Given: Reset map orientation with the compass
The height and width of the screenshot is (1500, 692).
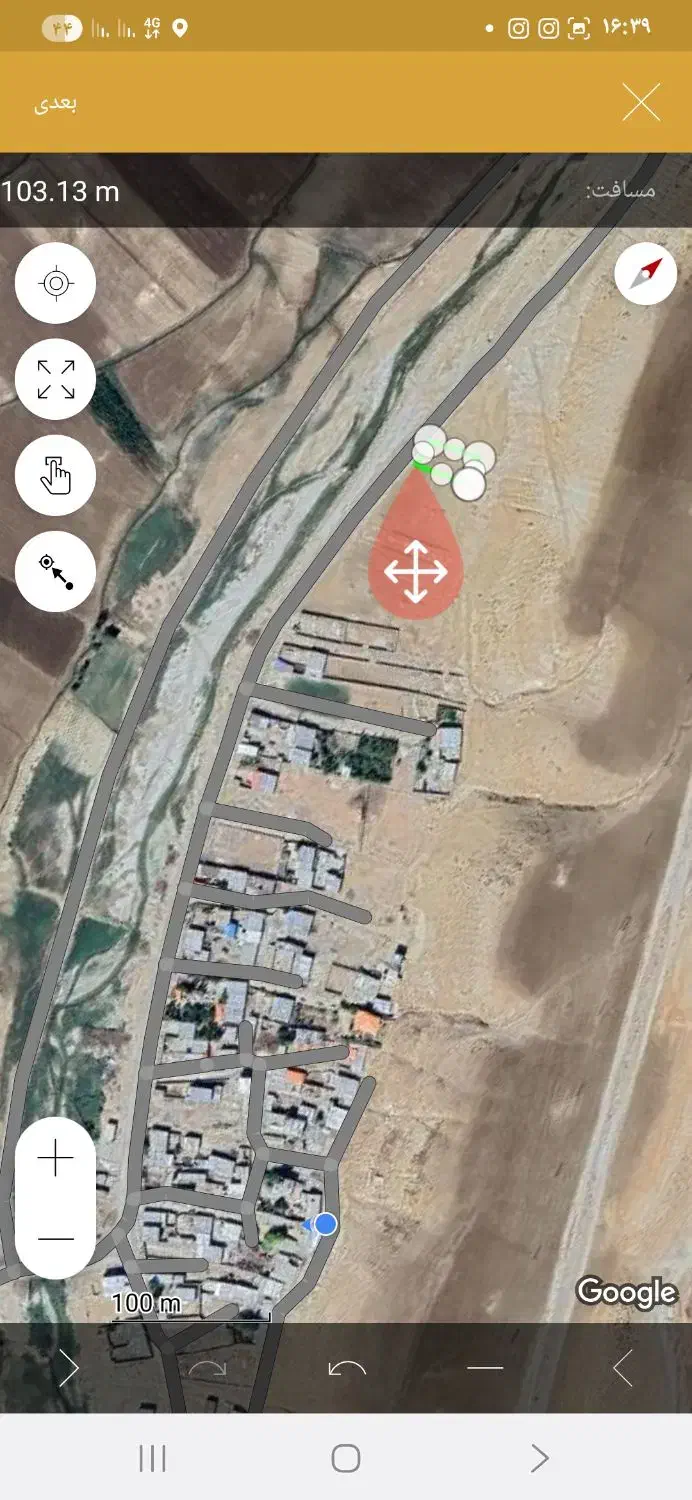Looking at the screenshot, I should [x=646, y=274].
